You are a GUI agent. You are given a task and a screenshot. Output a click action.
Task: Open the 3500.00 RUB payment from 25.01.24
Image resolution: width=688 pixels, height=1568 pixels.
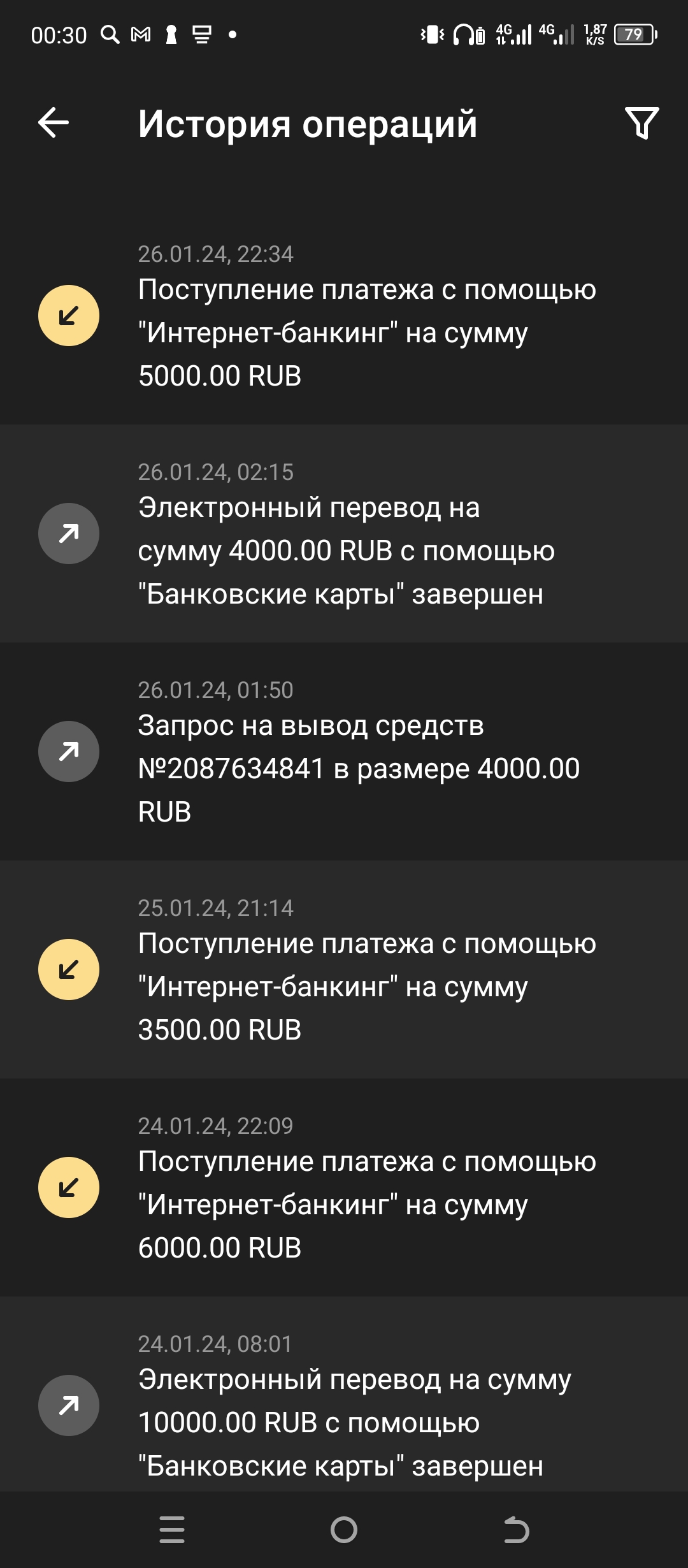(344, 970)
